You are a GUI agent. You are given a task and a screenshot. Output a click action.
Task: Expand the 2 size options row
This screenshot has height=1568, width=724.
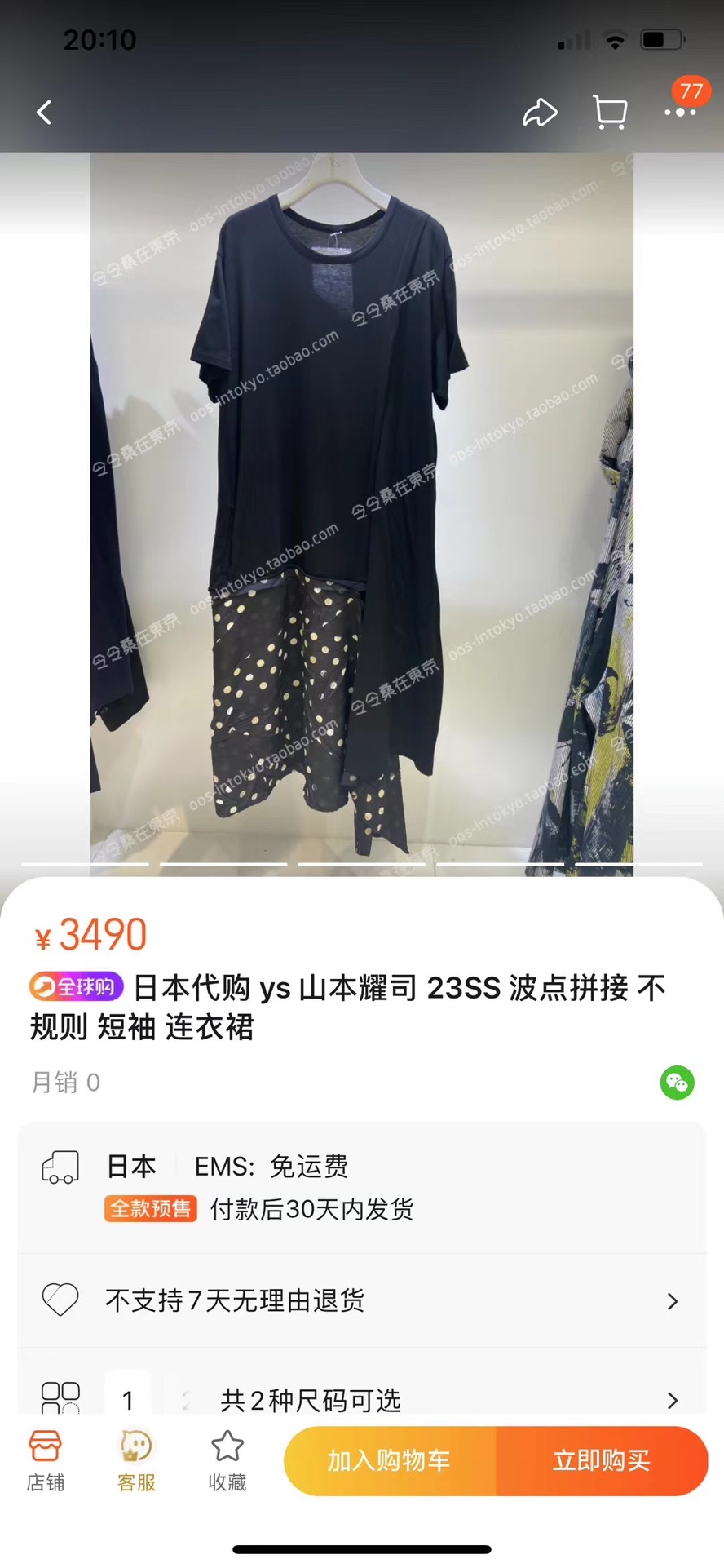(361, 1400)
